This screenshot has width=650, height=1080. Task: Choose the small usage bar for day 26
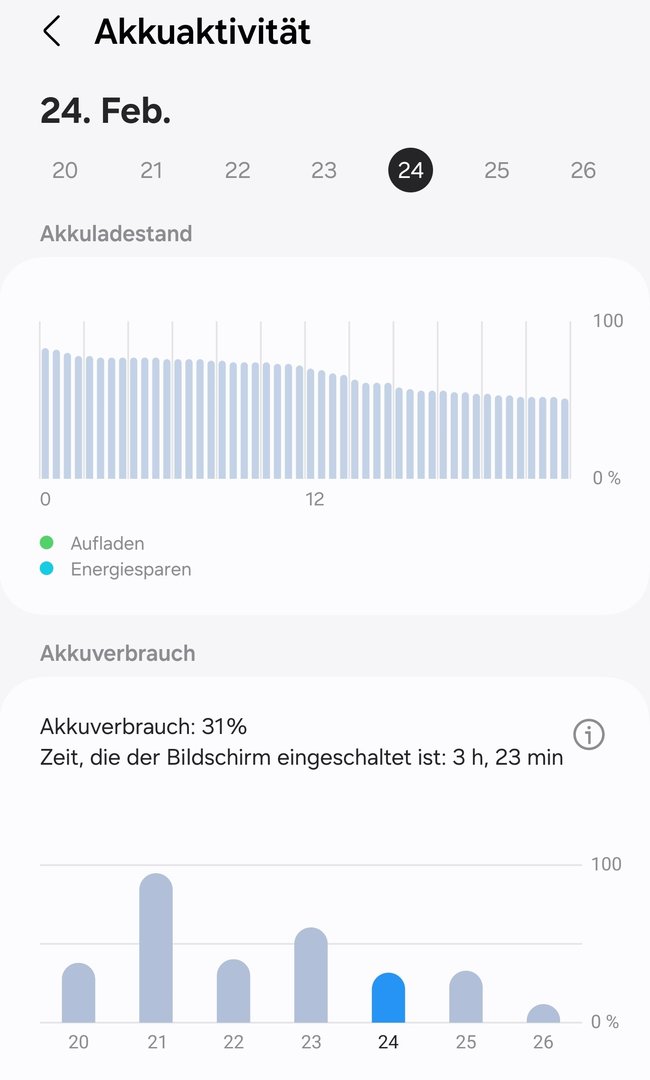(543, 1014)
